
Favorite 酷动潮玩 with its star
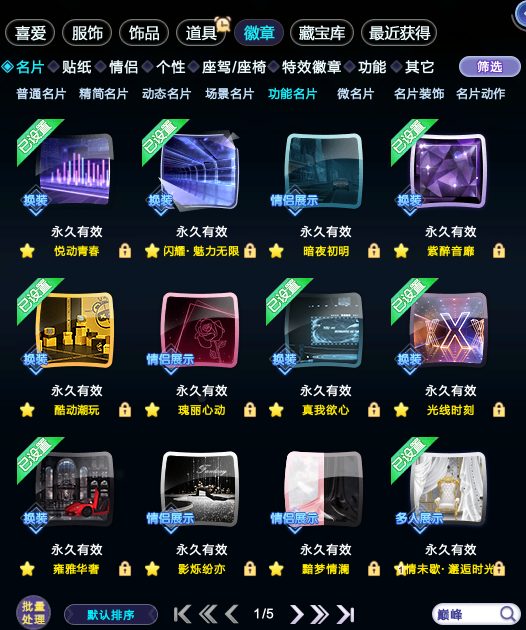[27, 410]
